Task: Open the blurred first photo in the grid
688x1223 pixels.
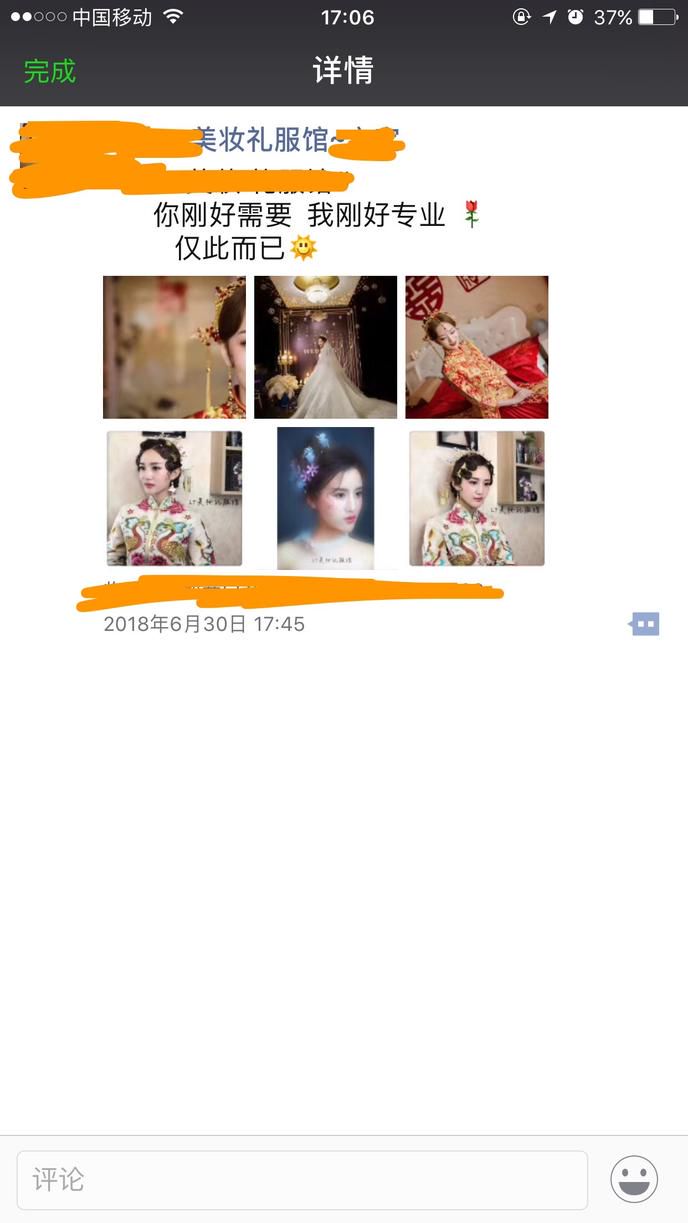Action: (x=174, y=347)
